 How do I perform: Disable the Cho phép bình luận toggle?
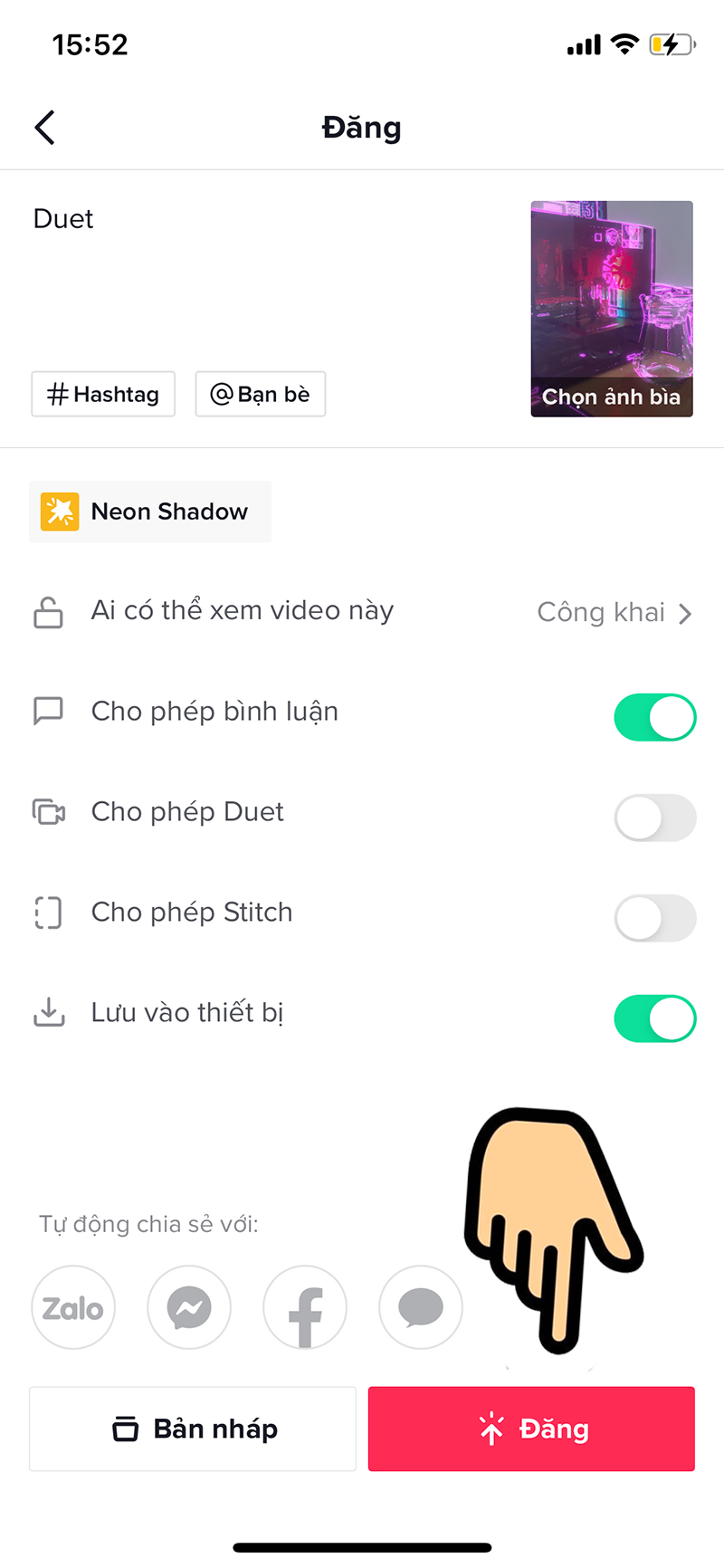(654, 717)
